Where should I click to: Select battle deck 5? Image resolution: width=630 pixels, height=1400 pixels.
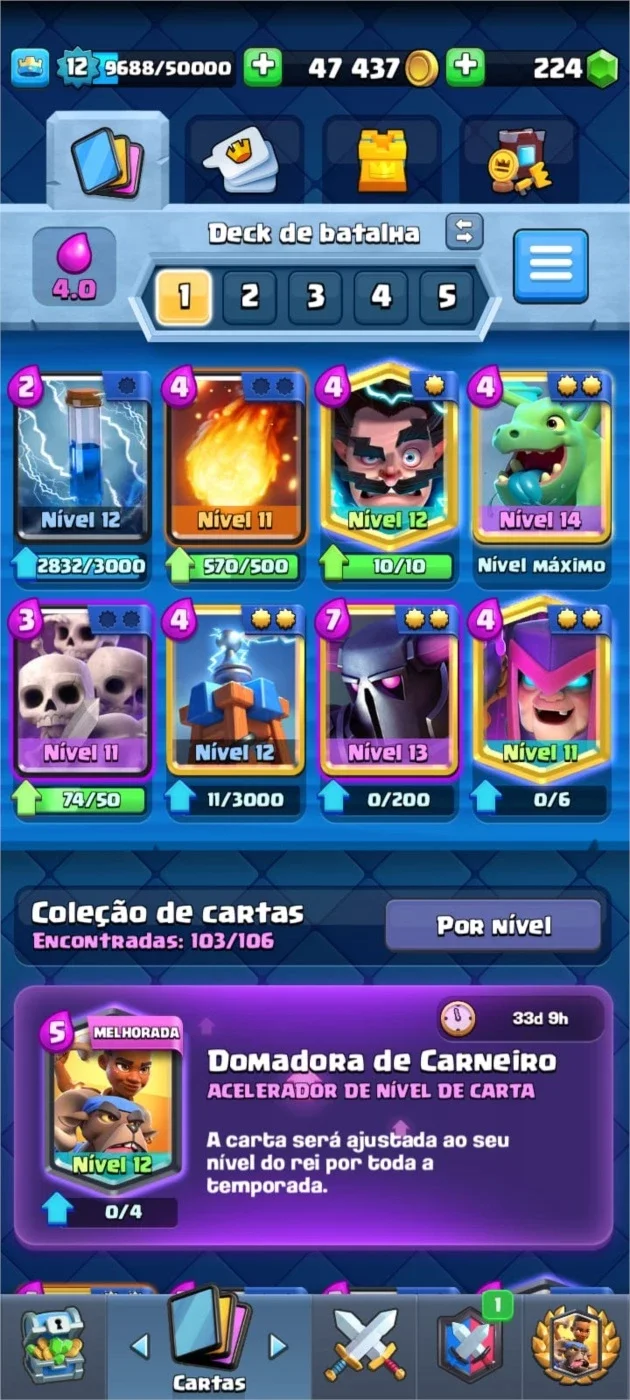coord(446,297)
